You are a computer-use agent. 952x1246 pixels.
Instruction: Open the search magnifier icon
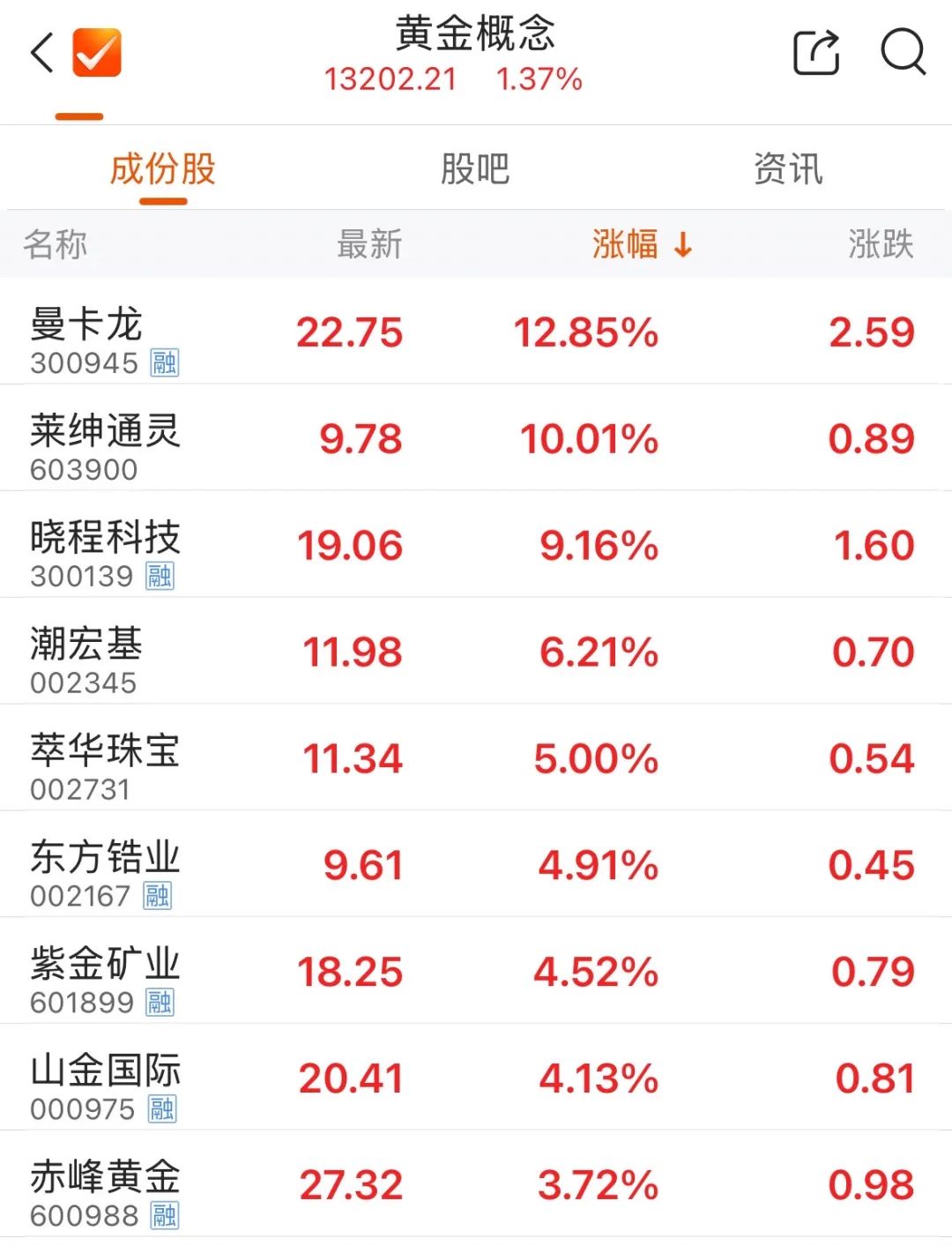[x=903, y=53]
